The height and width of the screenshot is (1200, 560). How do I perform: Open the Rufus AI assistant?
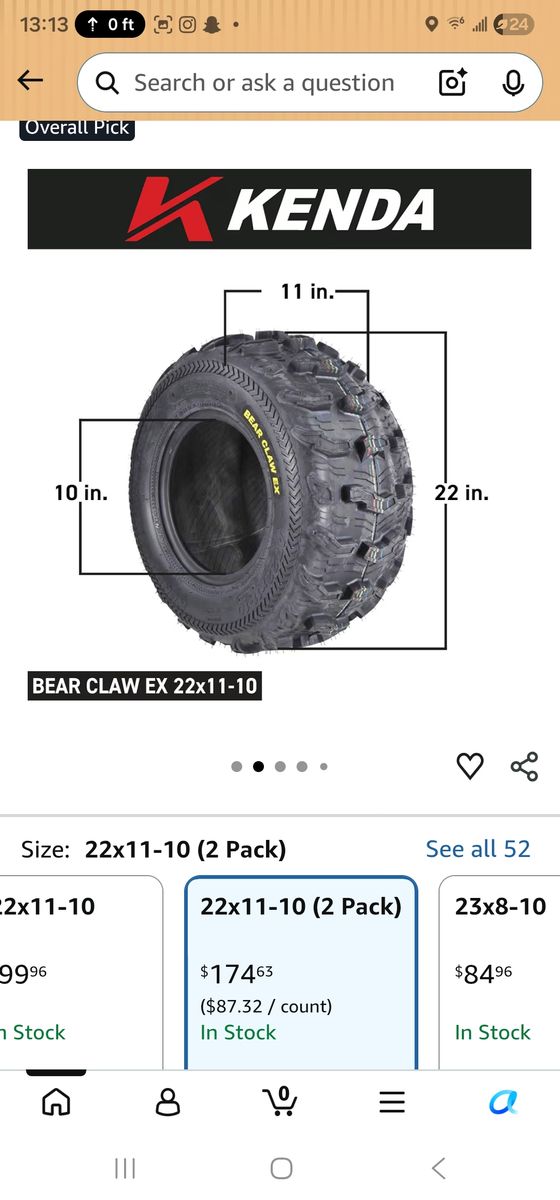(x=503, y=1102)
